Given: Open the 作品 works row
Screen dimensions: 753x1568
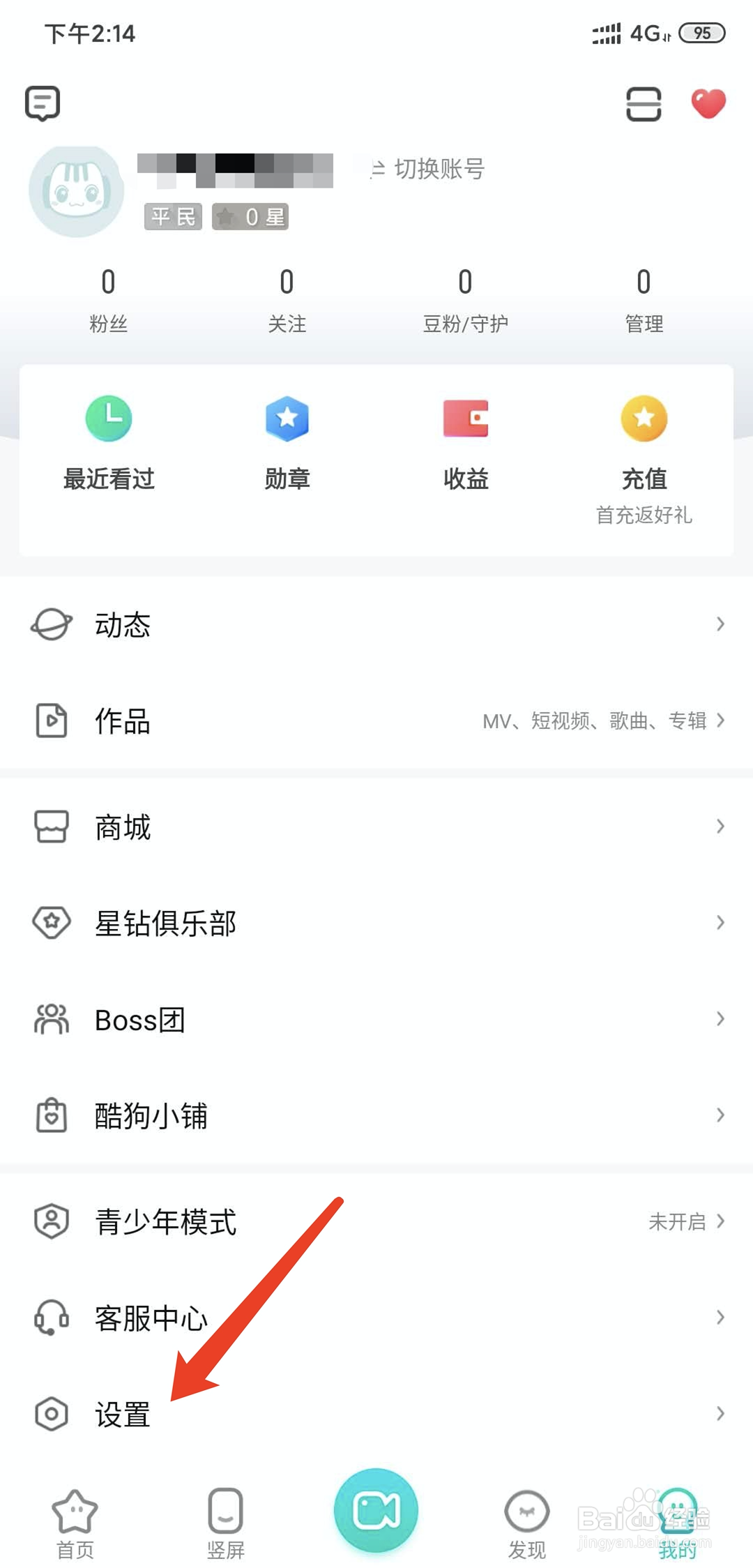Looking at the screenshot, I should [x=376, y=721].
